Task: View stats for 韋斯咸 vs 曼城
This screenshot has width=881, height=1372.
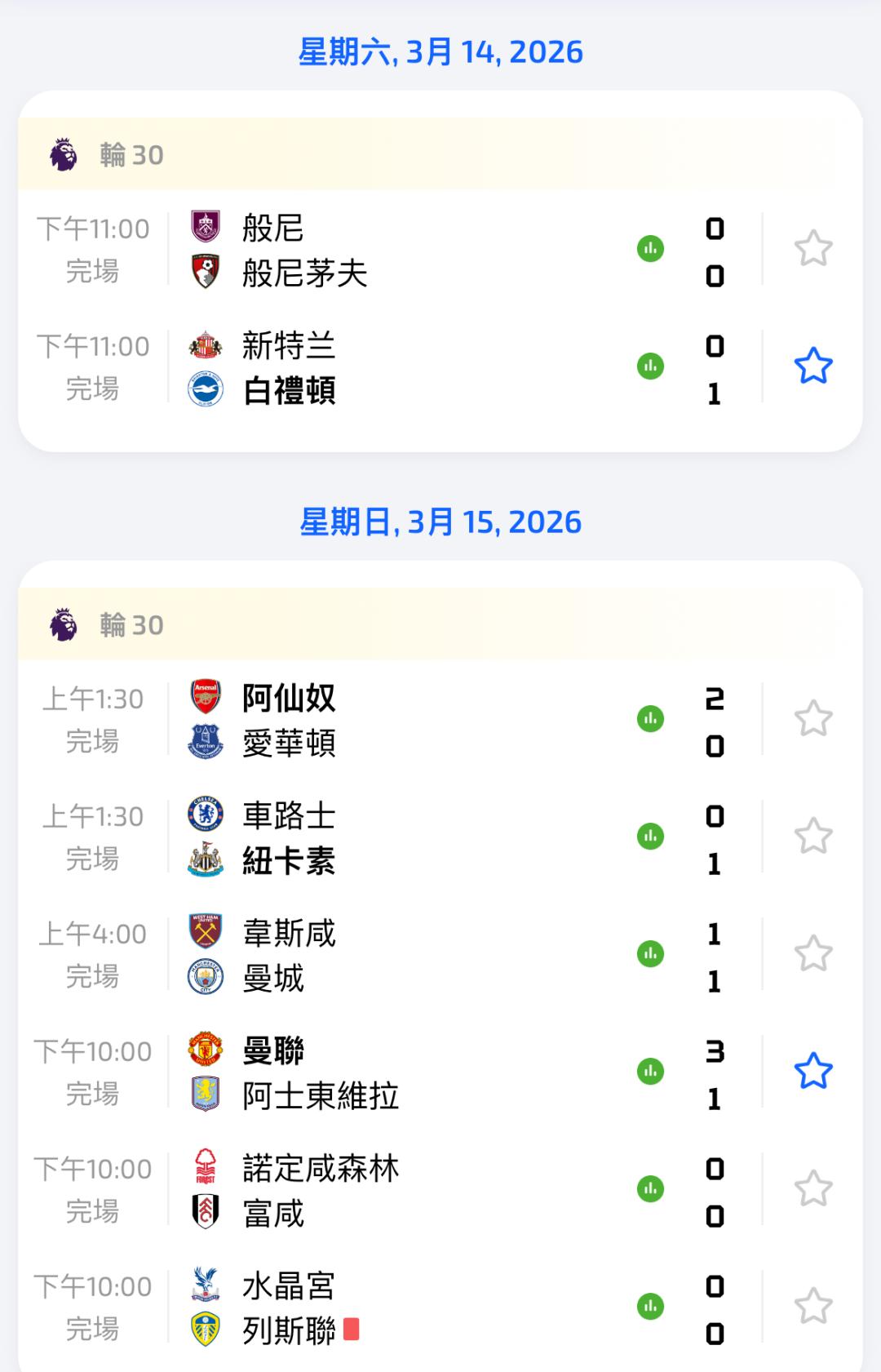Action: pyautogui.click(x=650, y=954)
